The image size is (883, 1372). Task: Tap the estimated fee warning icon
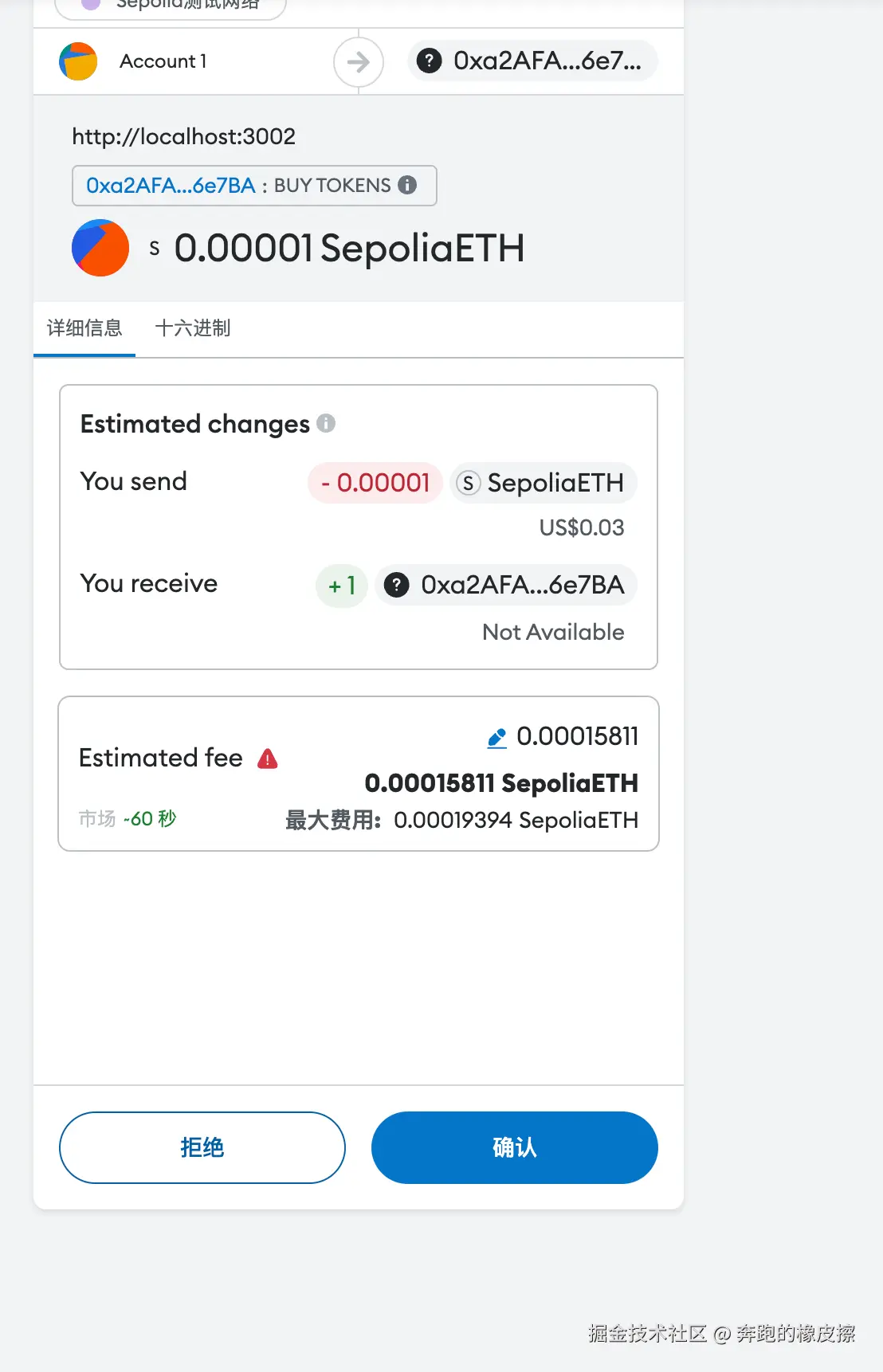[x=268, y=759]
